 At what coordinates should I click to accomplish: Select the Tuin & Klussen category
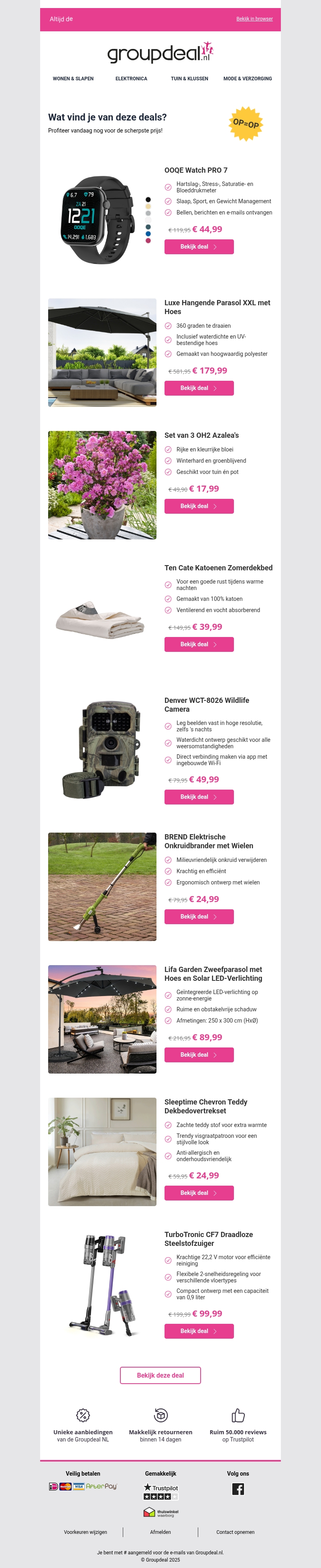189,79
